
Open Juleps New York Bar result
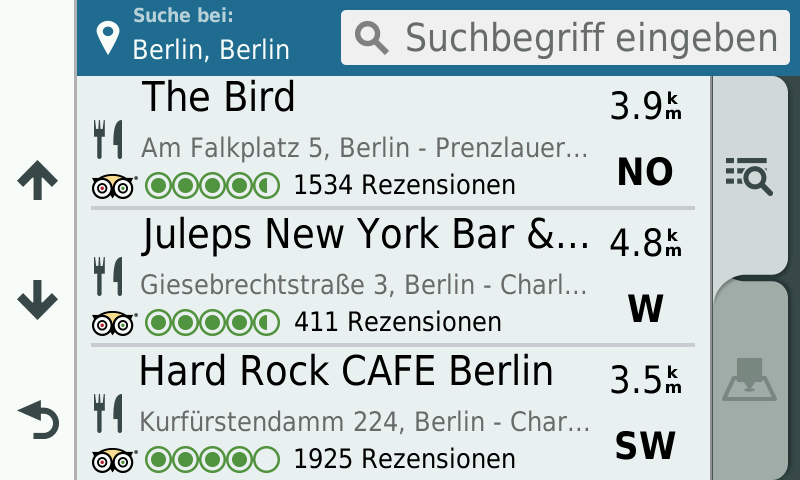click(x=390, y=275)
